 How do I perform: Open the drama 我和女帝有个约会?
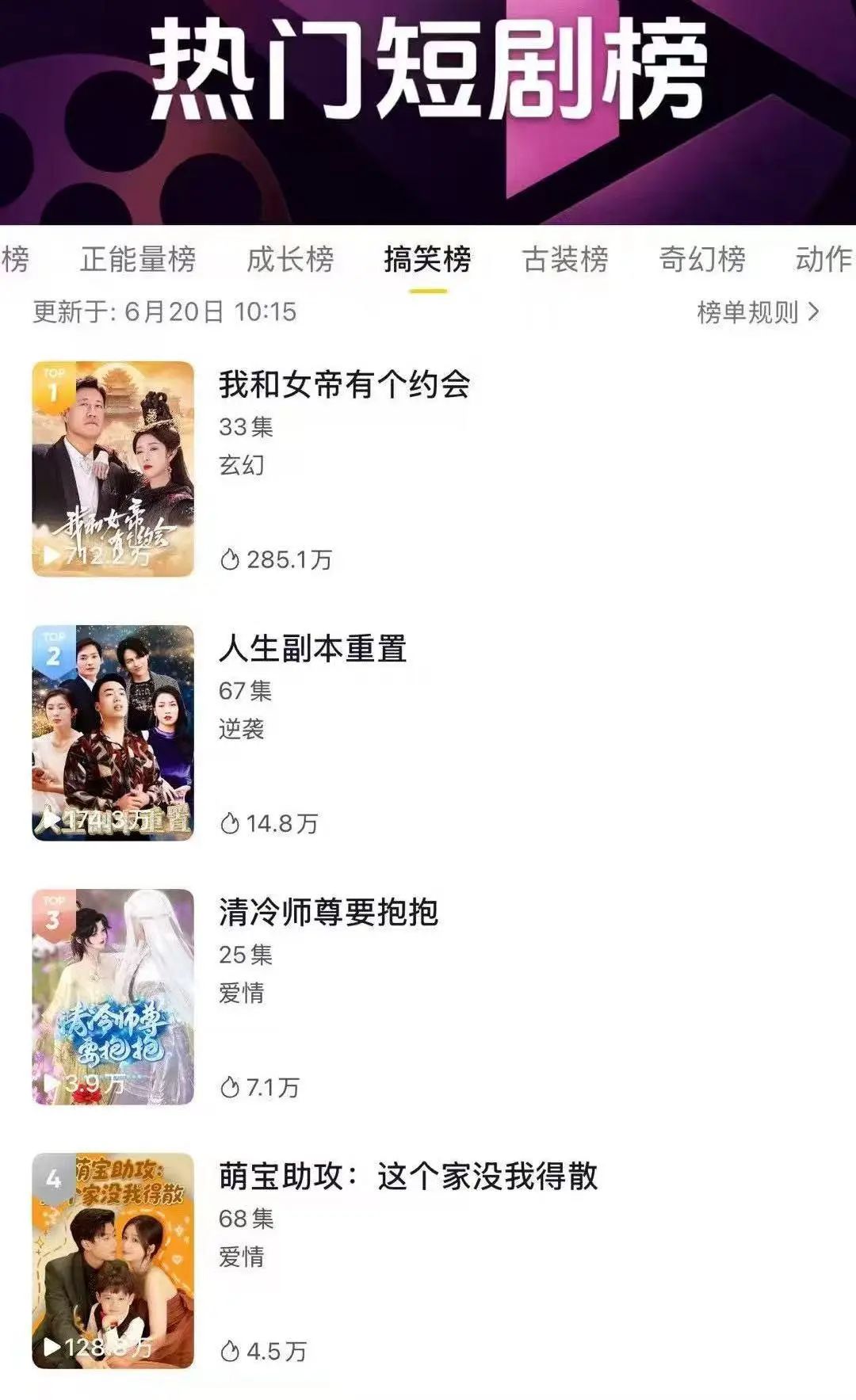[x=344, y=385]
